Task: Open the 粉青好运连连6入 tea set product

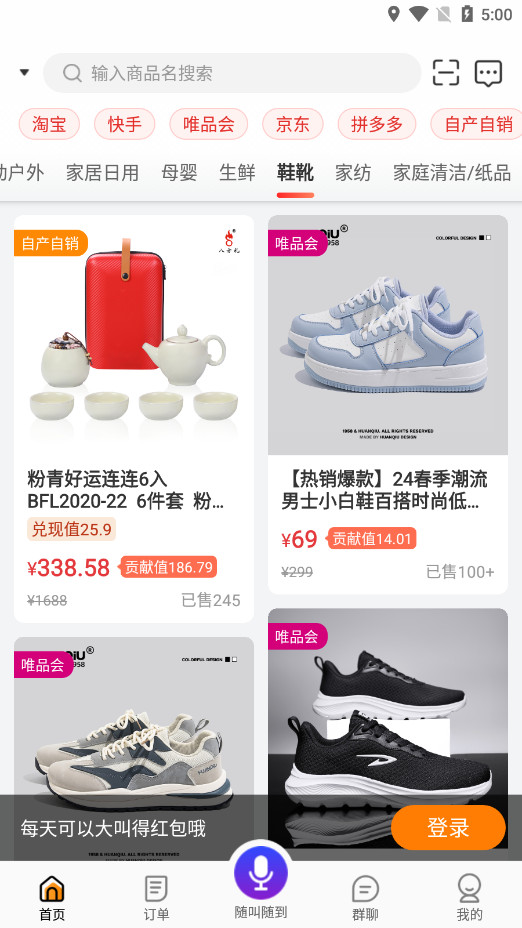Action: pyautogui.click(x=134, y=418)
